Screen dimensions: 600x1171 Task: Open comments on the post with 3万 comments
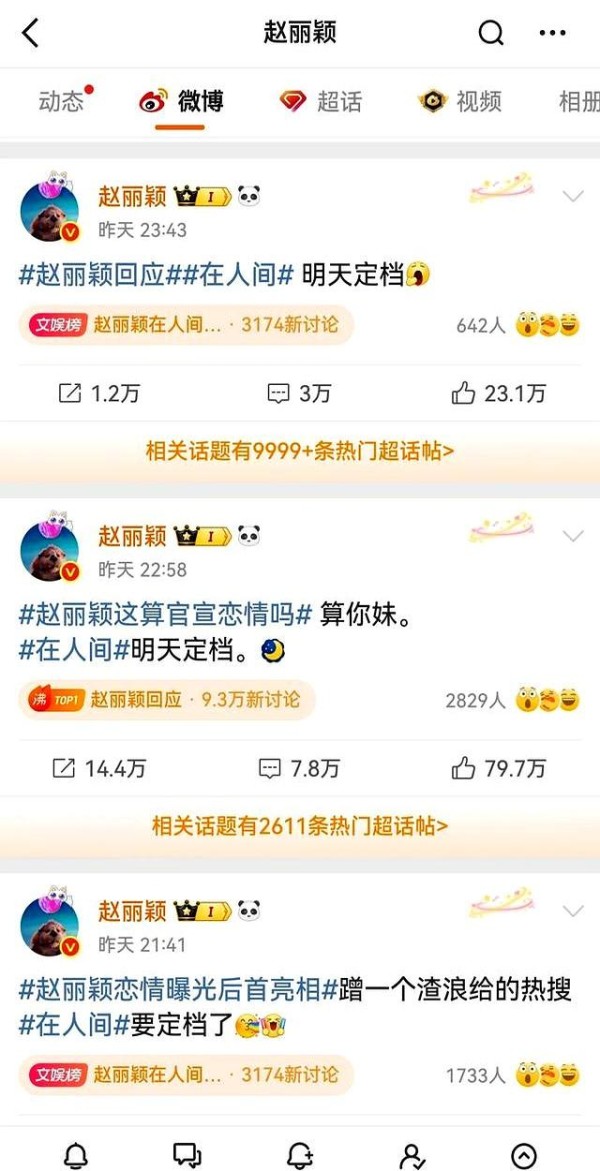(299, 393)
